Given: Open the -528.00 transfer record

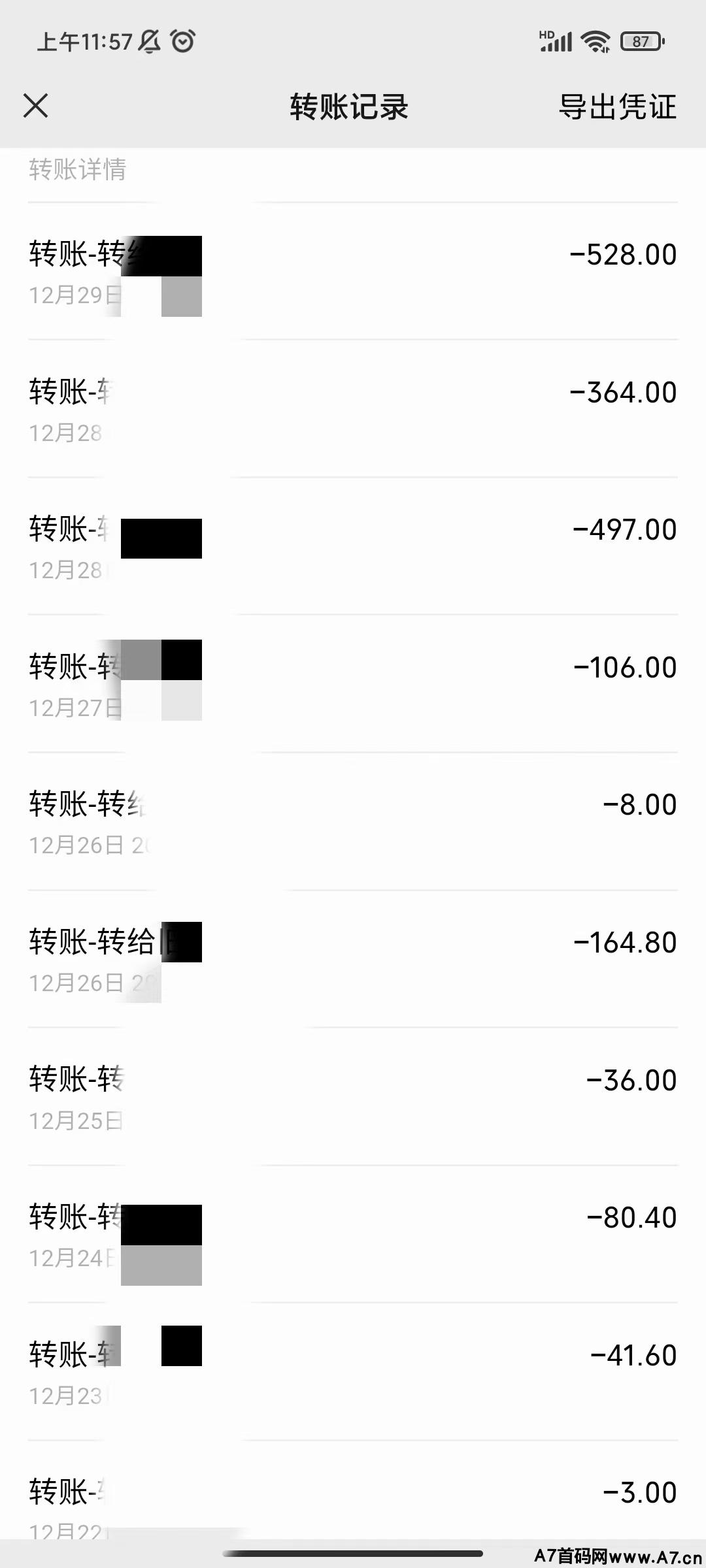Looking at the screenshot, I should coord(353,271).
